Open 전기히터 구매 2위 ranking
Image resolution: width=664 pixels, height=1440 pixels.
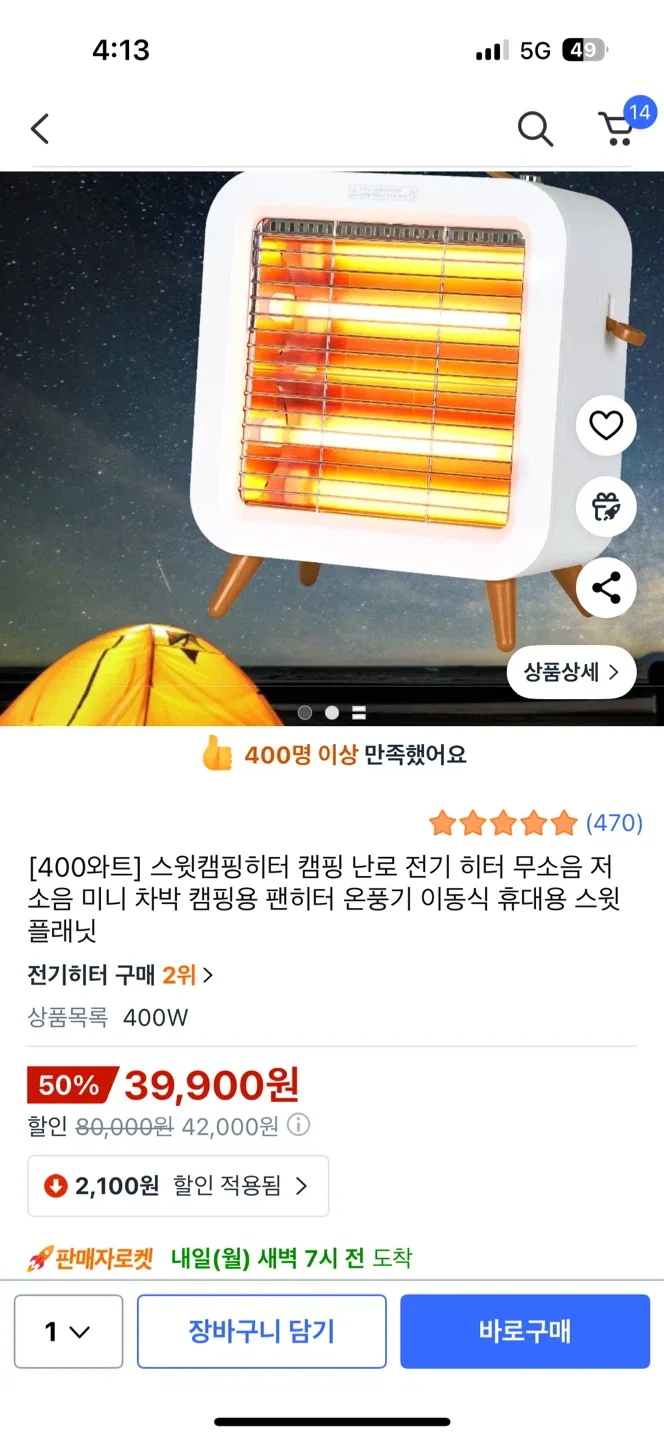120,975
